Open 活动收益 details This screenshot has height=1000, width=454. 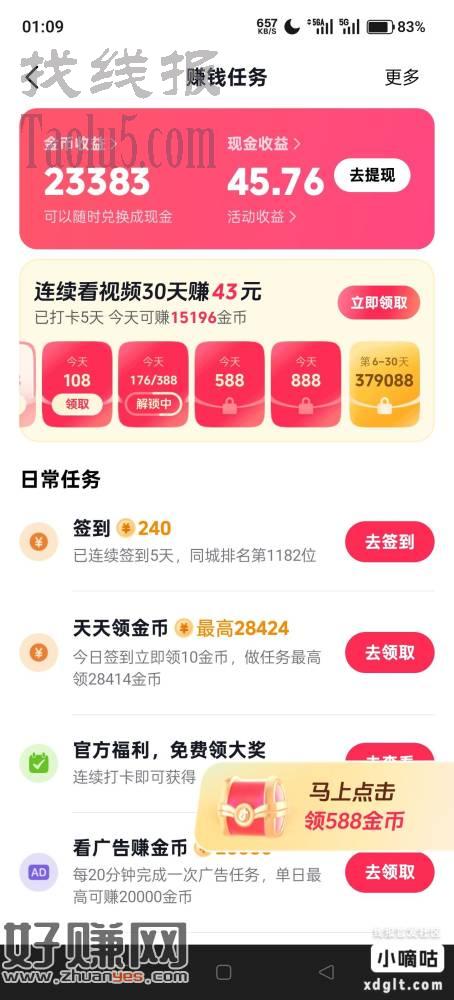(x=261, y=217)
